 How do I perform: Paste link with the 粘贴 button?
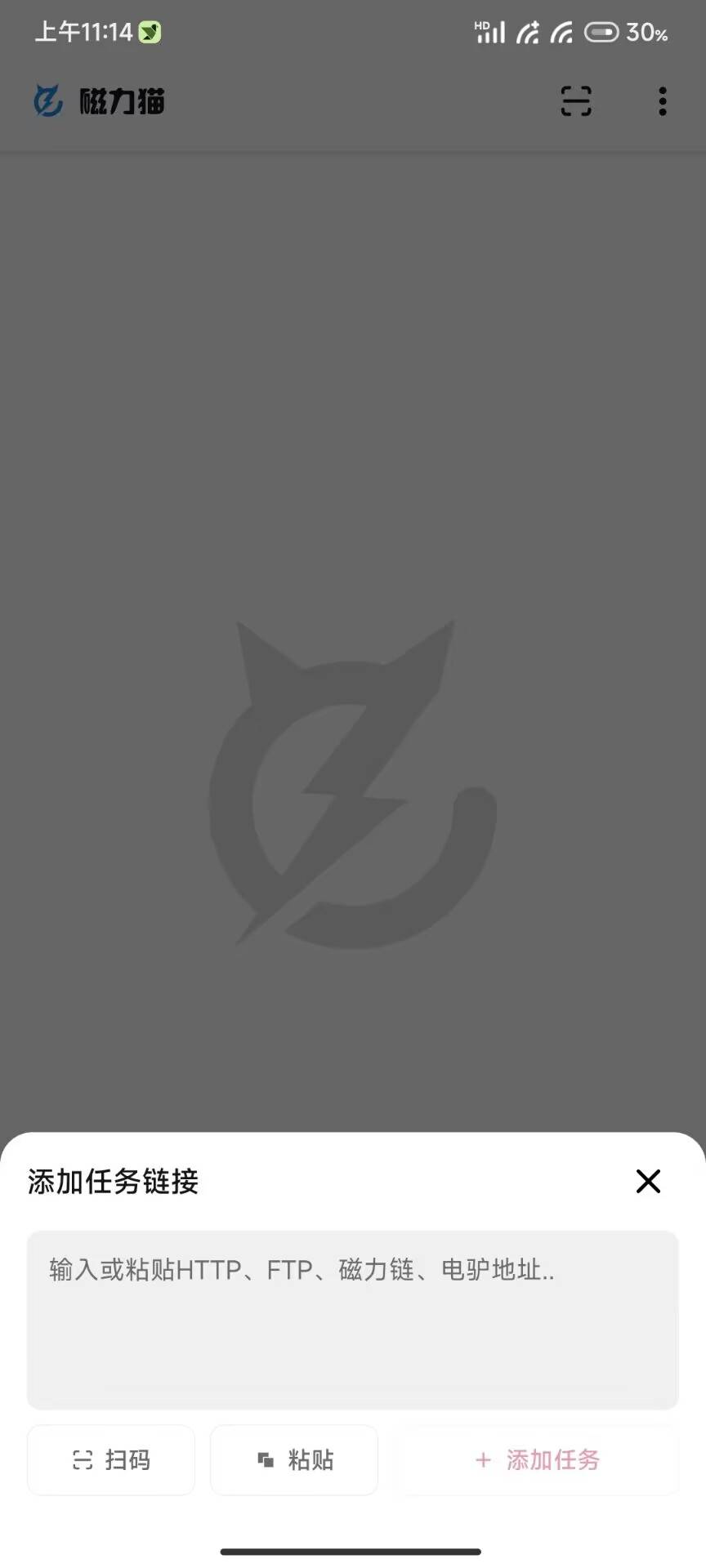(294, 1459)
